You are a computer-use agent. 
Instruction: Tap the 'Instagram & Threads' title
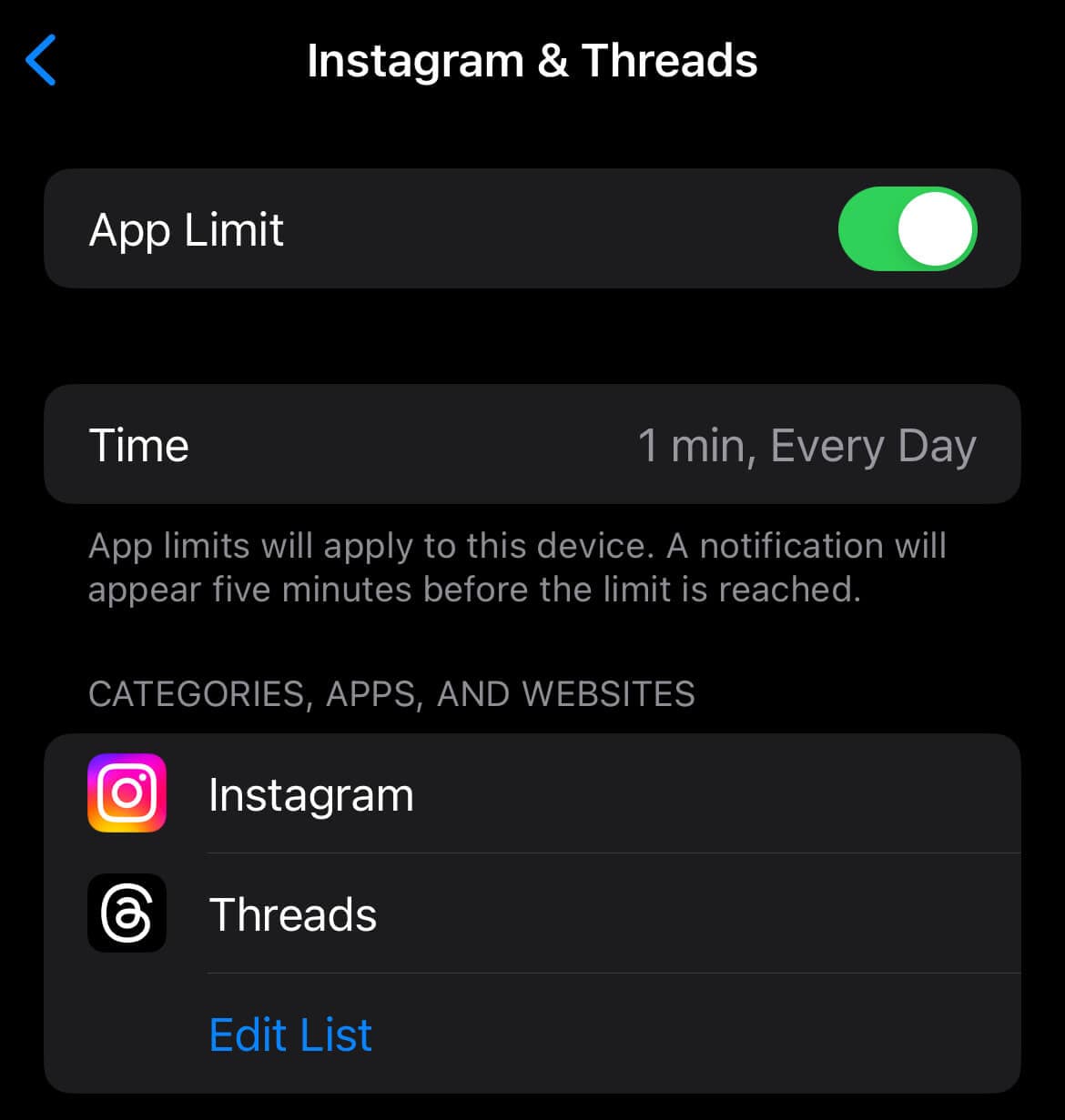(x=532, y=60)
